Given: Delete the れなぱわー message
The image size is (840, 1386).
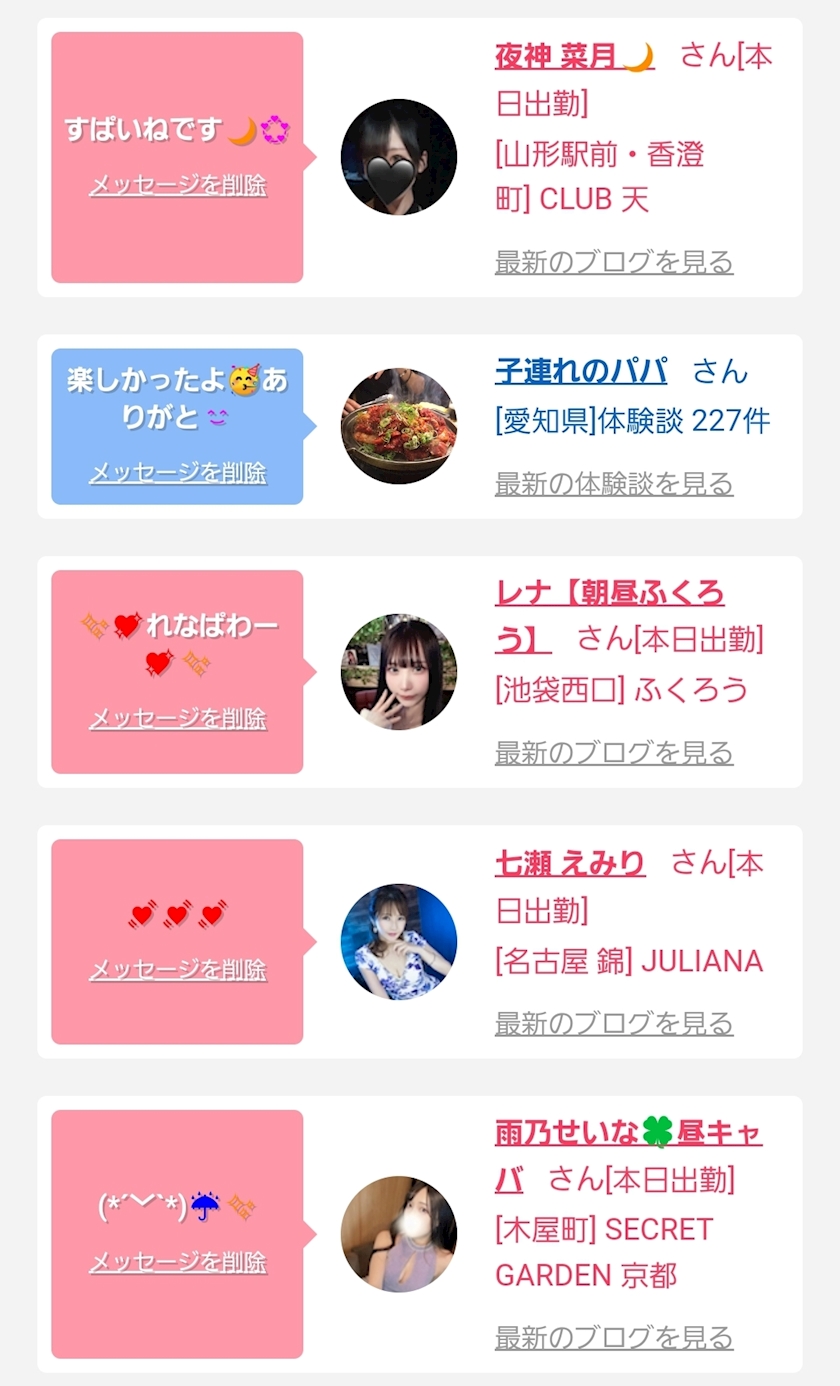Looking at the screenshot, I should coord(178,719).
